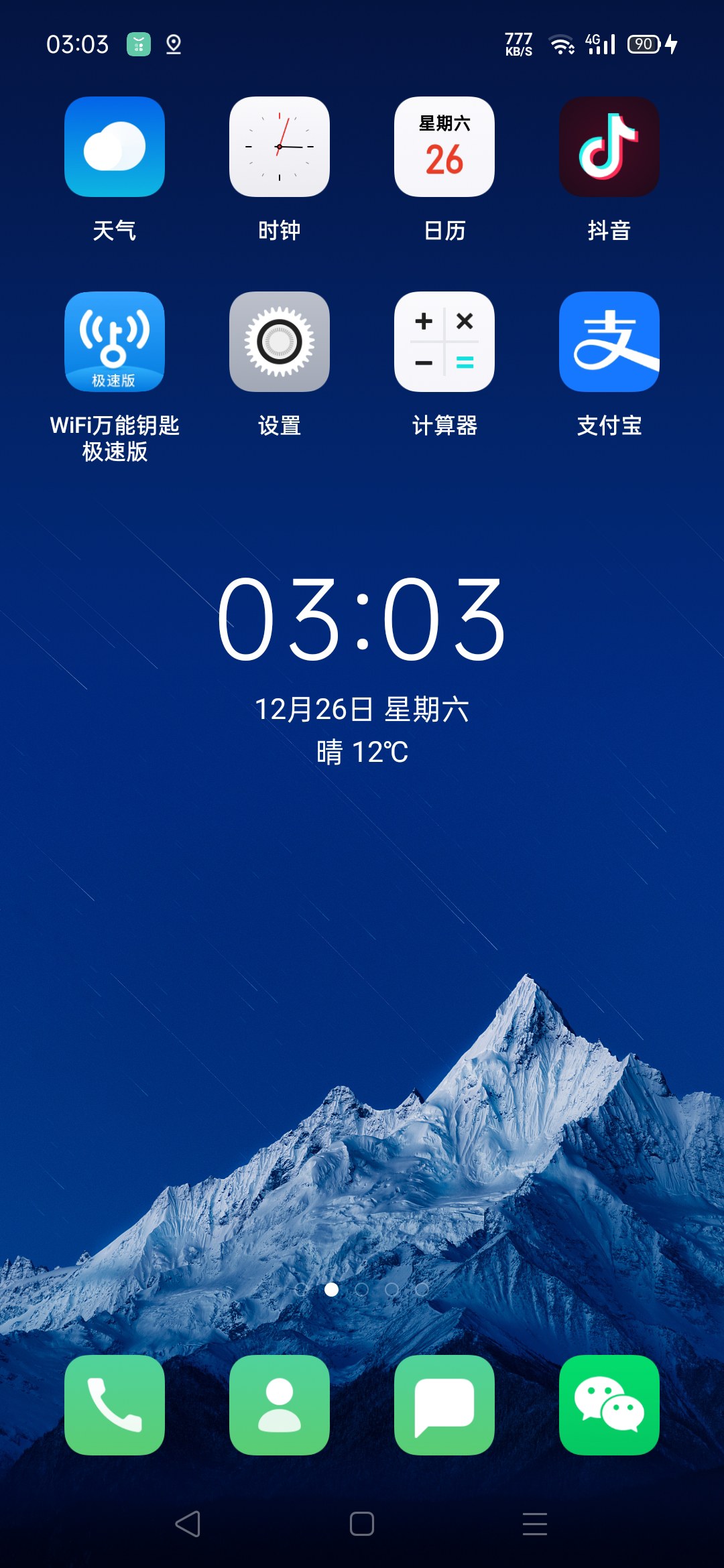The height and width of the screenshot is (1568, 724).
Task: Open WiFi万能钥匙极速版 app
Action: [x=115, y=342]
